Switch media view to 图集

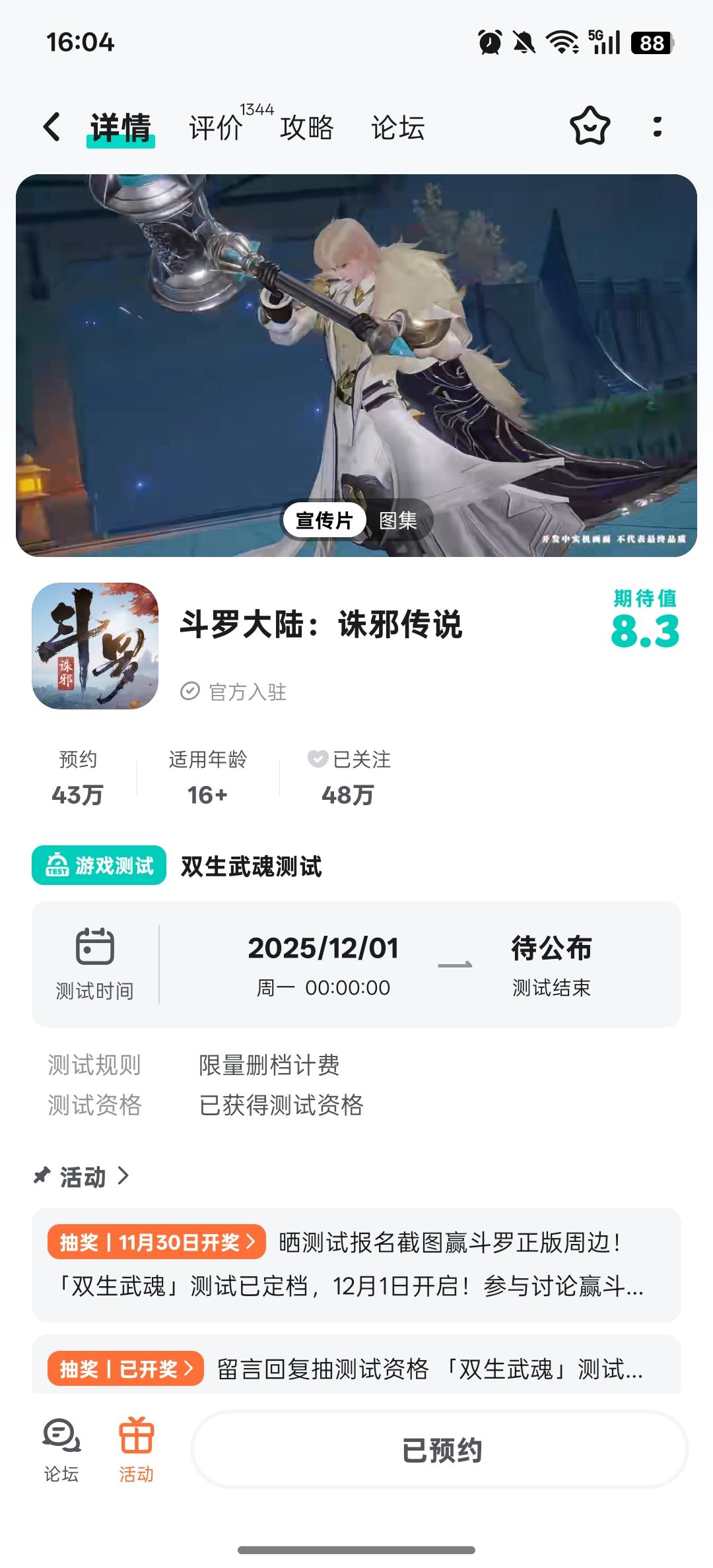tap(400, 520)
